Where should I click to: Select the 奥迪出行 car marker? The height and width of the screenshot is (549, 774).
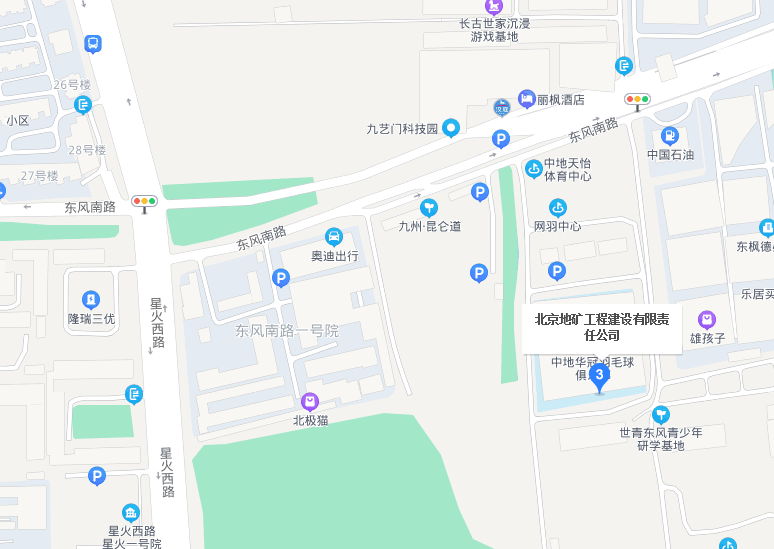click(334, 237)
